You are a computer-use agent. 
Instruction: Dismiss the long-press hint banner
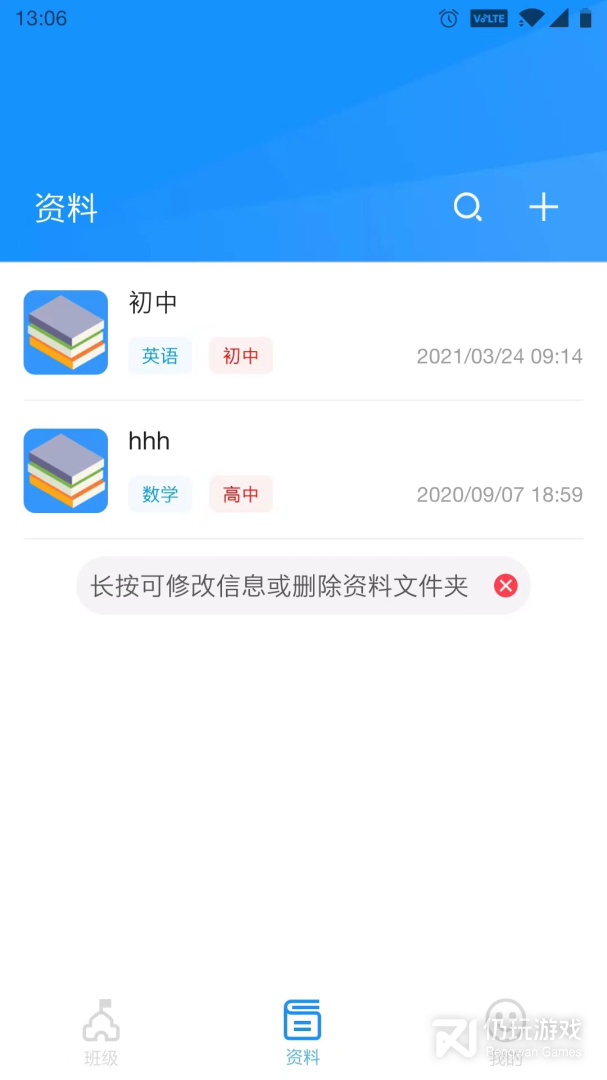pyautogui.click(x=505, y=586)
